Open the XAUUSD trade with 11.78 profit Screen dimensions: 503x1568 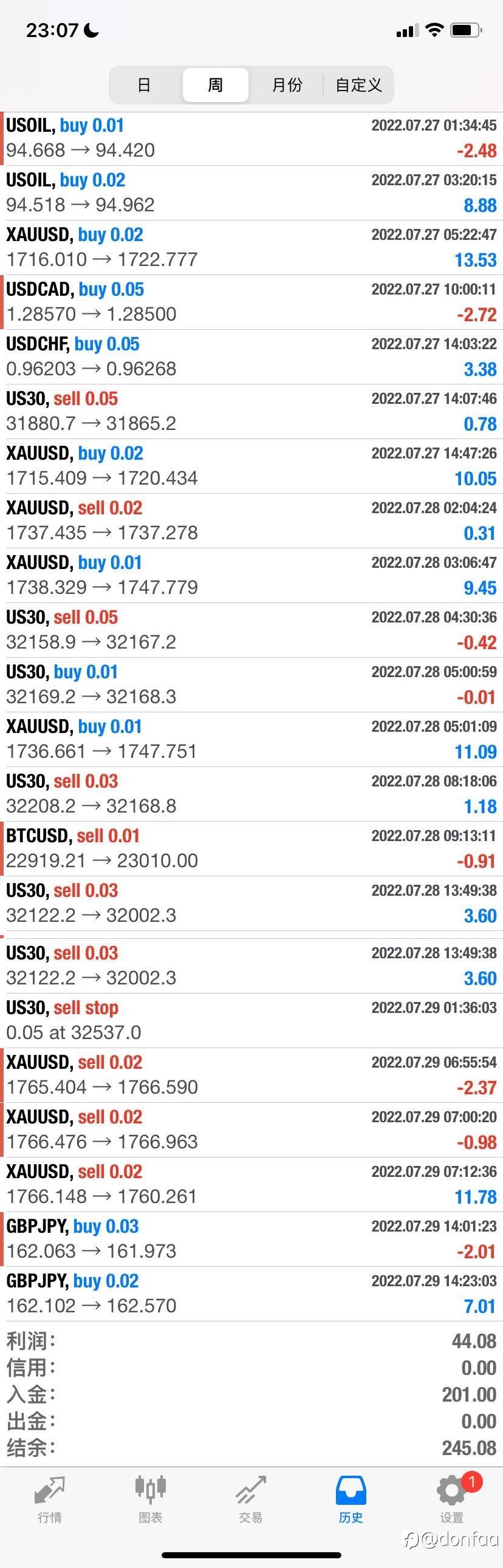(251, 1185)
